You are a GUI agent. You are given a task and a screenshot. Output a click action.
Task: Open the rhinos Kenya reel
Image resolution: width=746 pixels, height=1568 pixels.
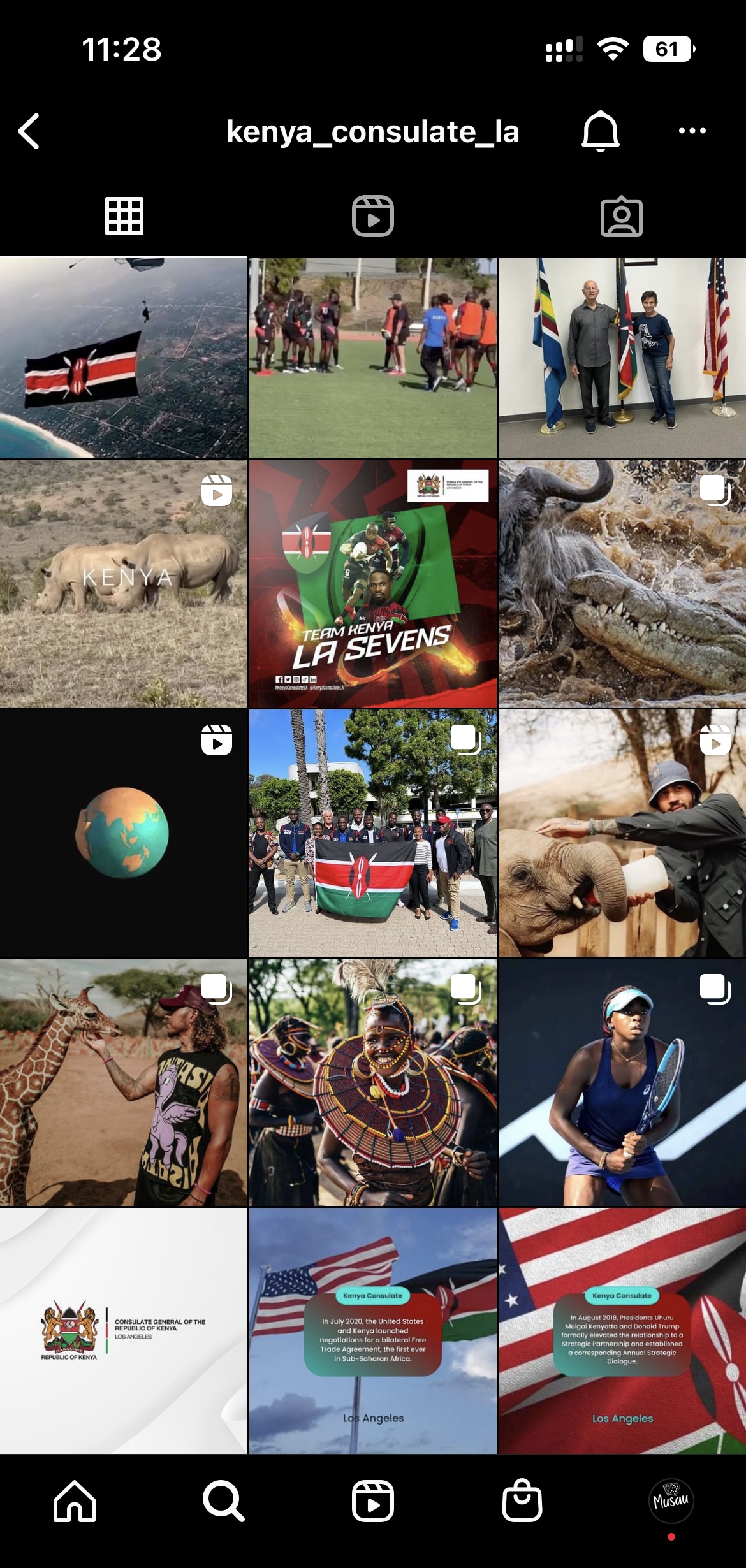pos(123,583)
